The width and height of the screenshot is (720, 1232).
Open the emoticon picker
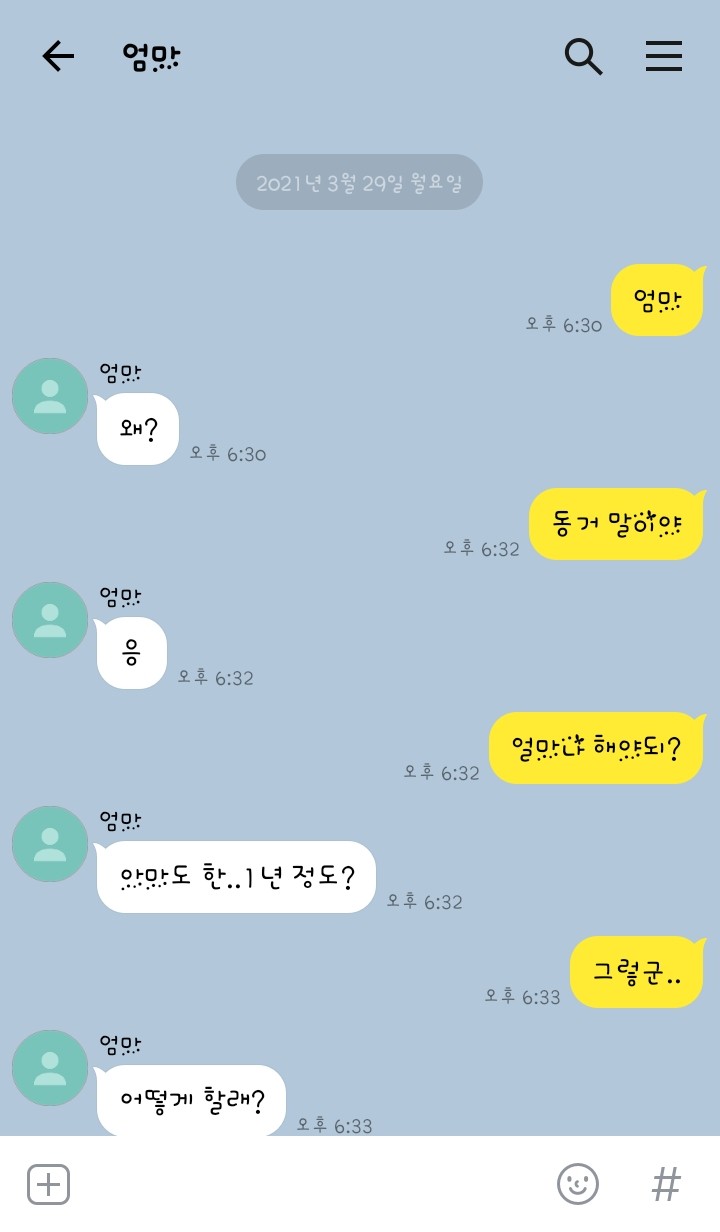point(578,1184)
